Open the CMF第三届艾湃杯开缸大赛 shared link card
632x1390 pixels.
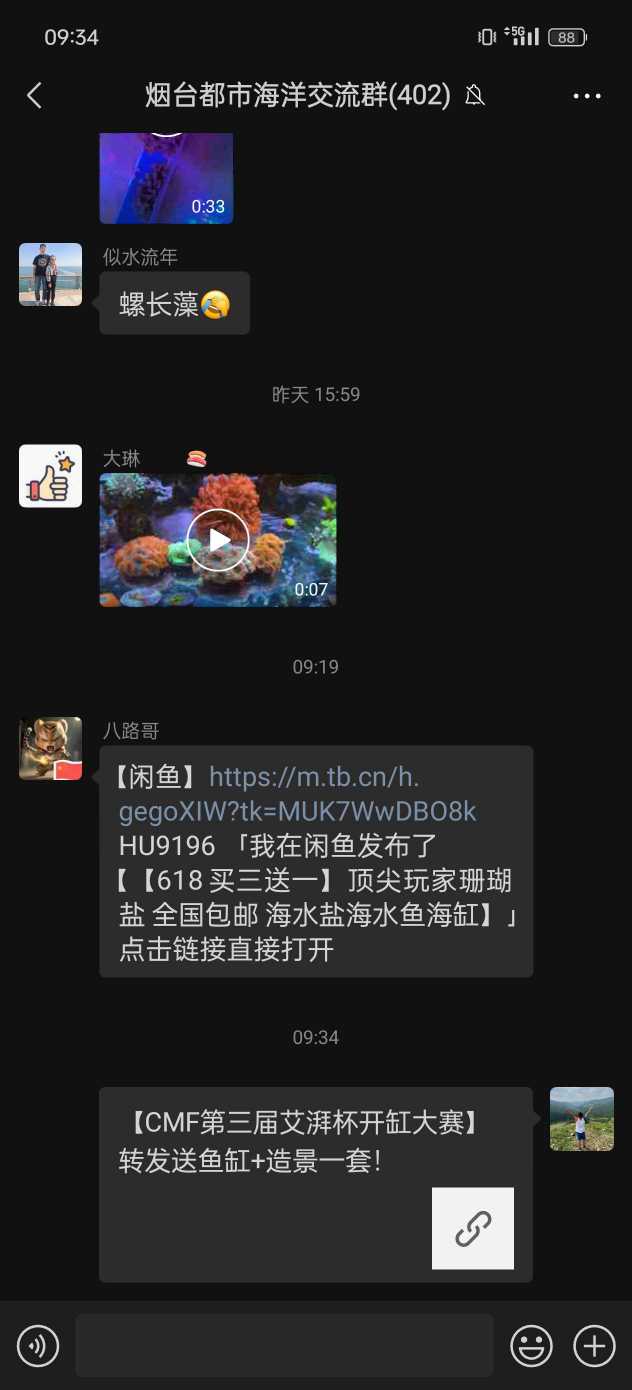pyautogui.click(x=315, y=1184)
